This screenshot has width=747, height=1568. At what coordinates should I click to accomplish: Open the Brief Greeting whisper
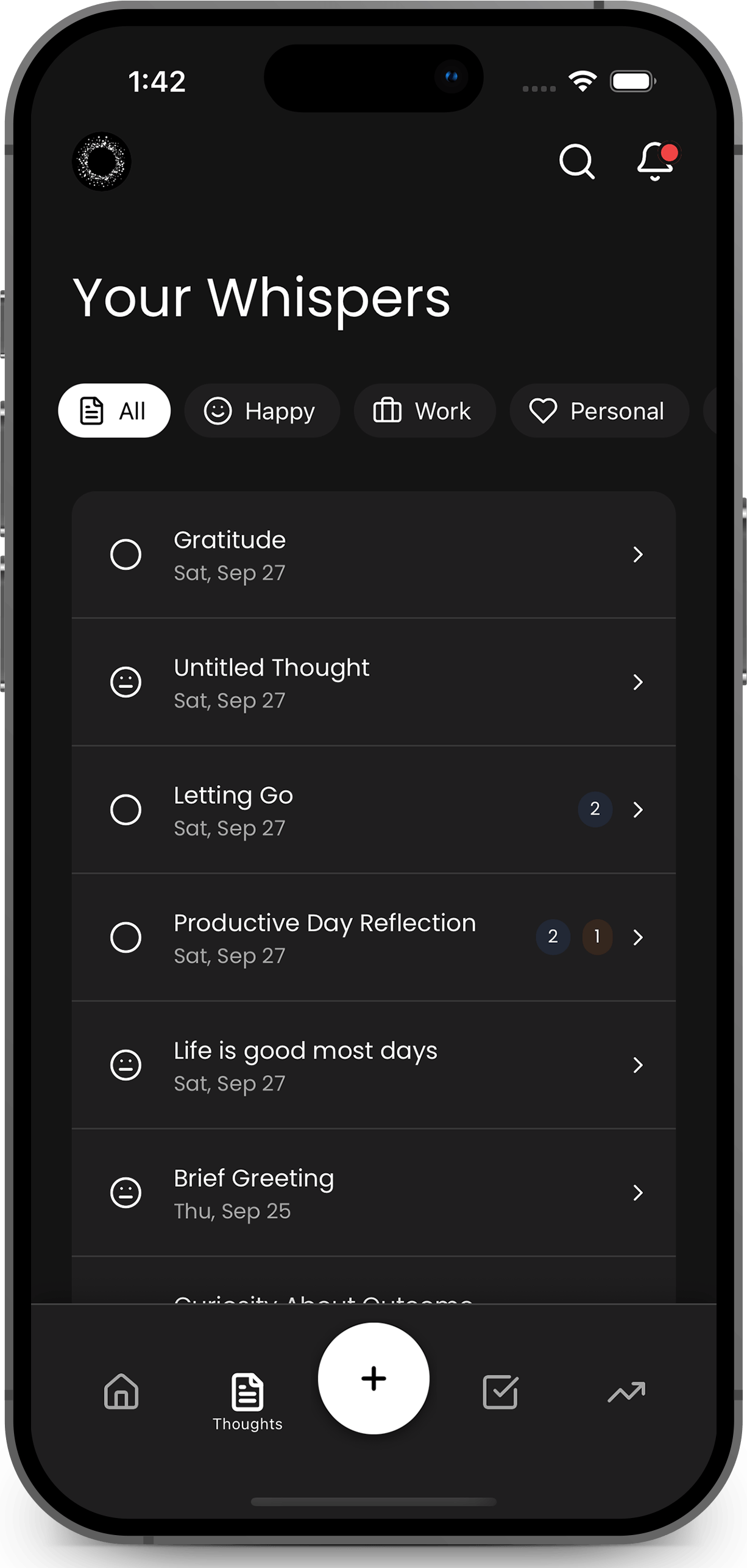373,1192
